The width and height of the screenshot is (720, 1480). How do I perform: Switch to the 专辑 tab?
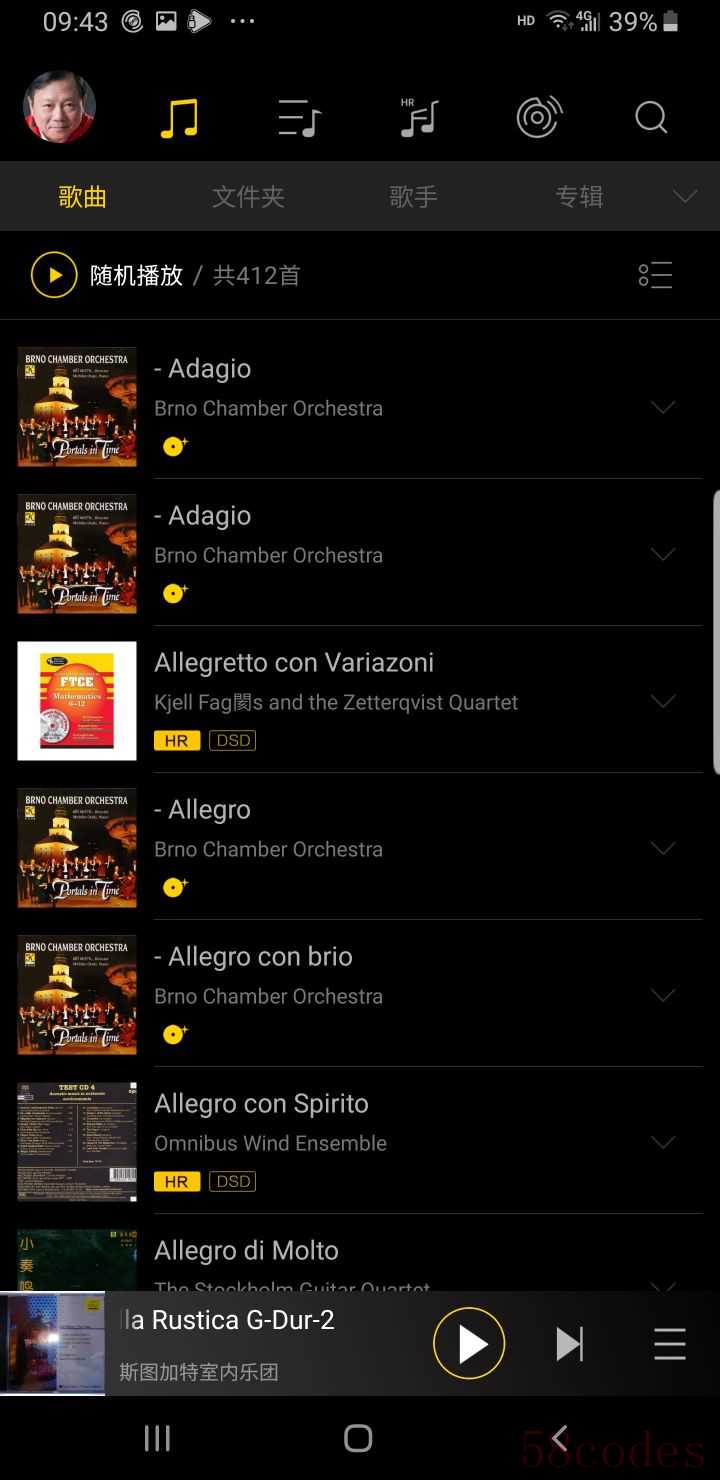click(579, 197)
